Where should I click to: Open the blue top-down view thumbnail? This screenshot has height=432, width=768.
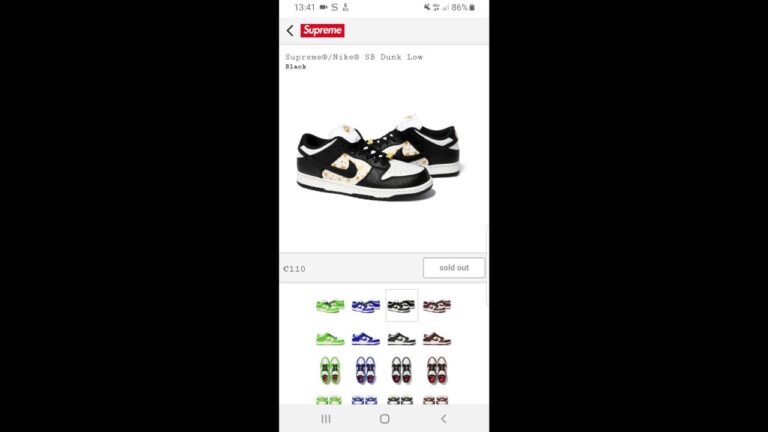coord(365,370)
